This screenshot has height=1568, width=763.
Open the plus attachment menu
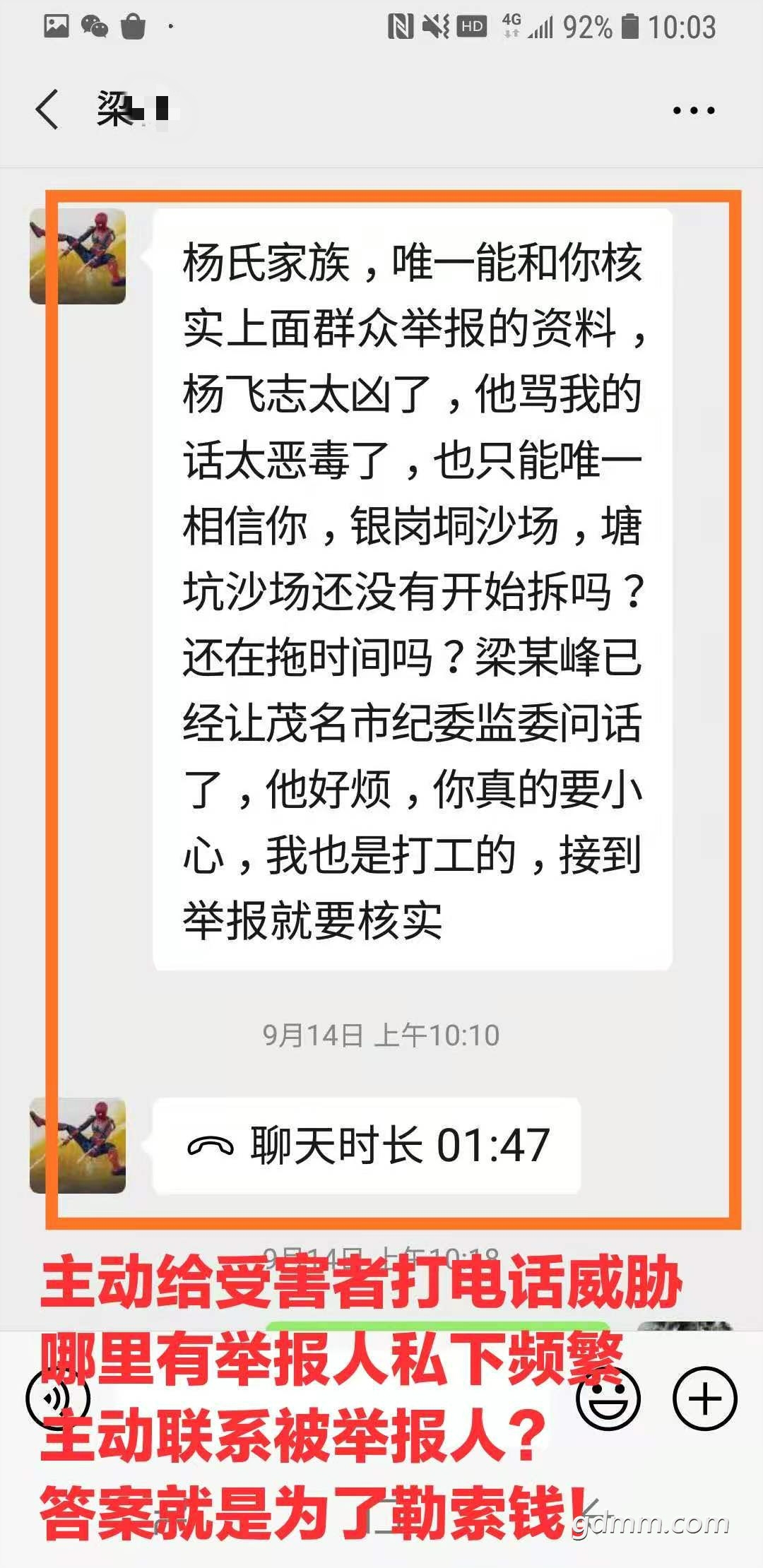(704, 1398)
